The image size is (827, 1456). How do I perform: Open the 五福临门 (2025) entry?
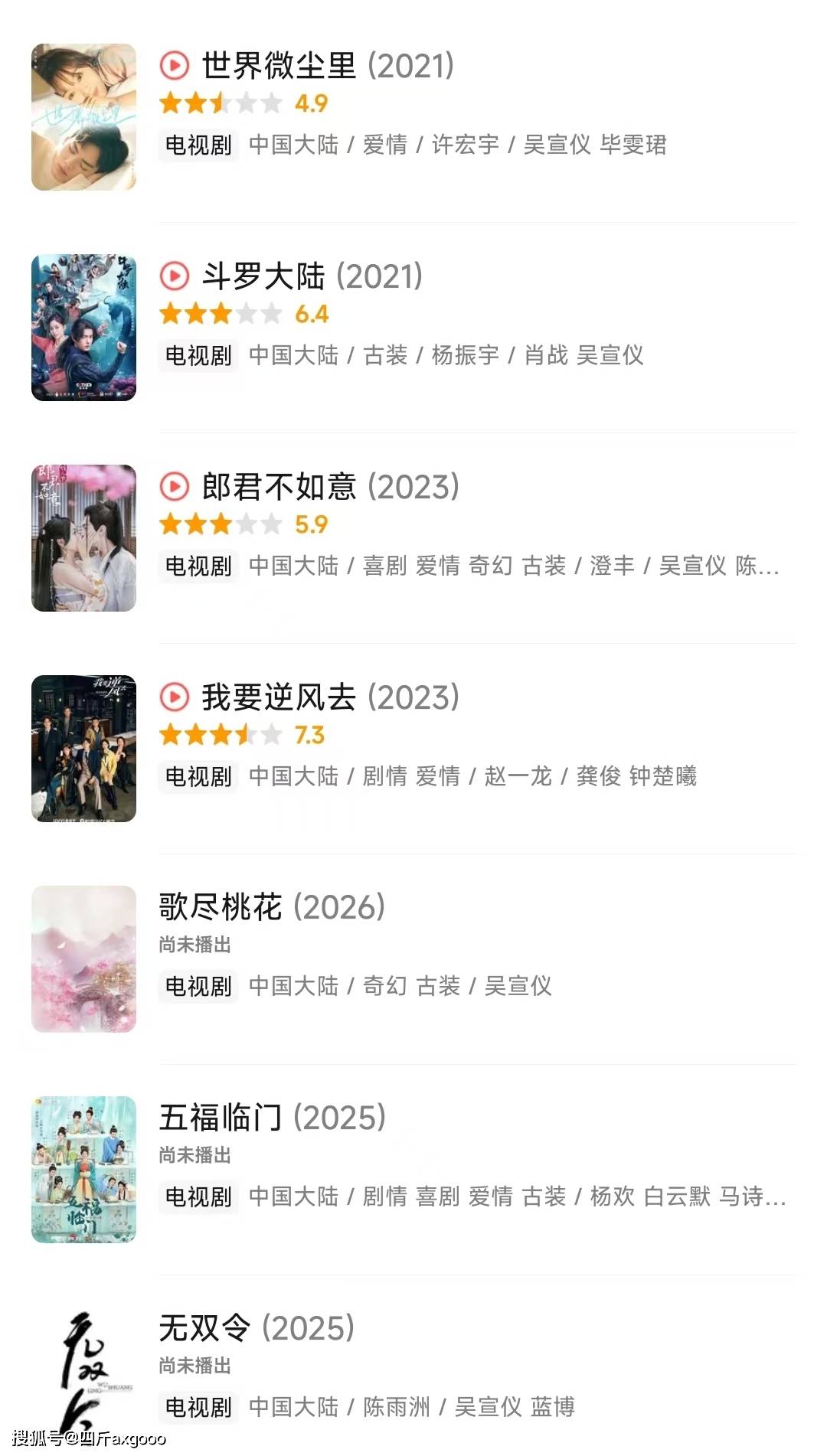pyautogui.click(x=272, y=1118)
